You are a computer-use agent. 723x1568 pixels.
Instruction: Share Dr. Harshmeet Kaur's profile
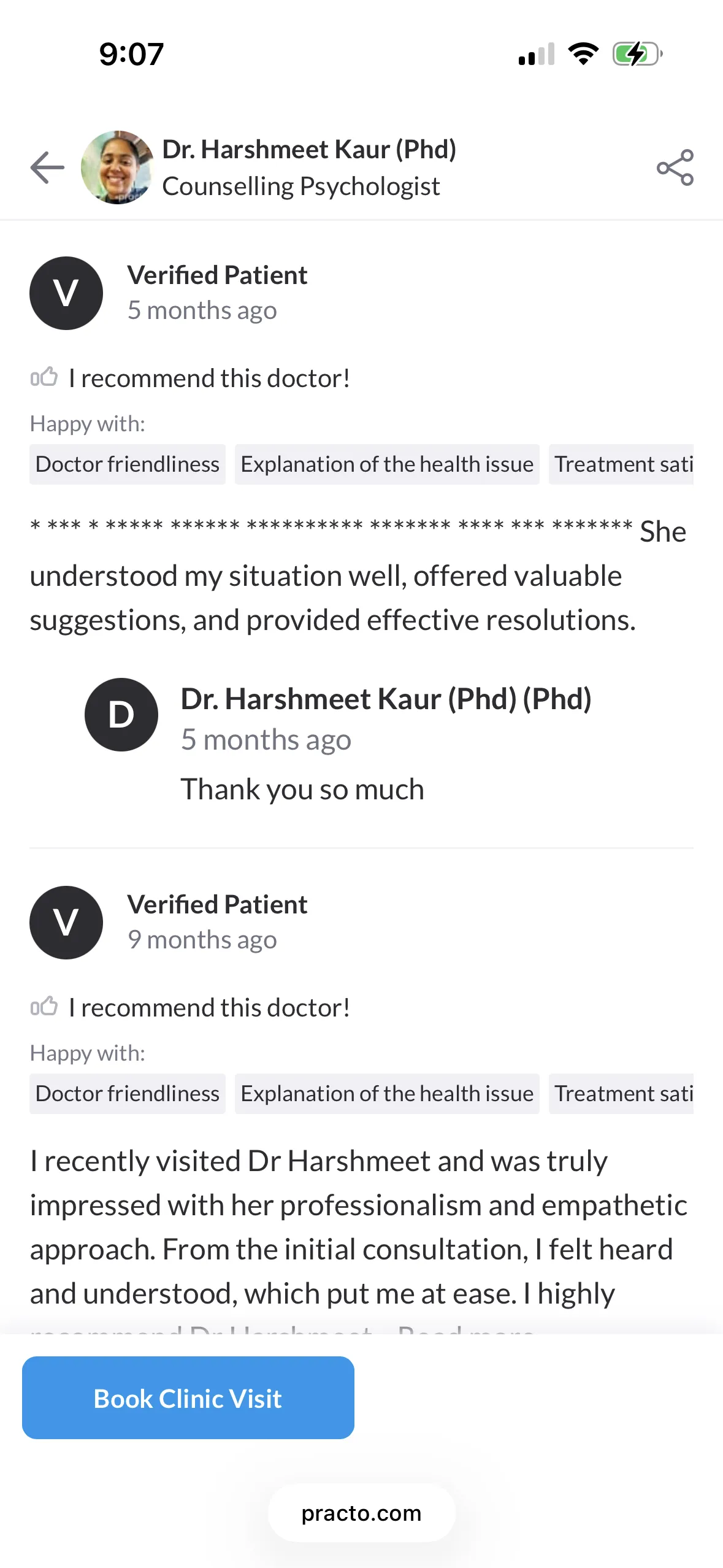[x=675, y=167]
